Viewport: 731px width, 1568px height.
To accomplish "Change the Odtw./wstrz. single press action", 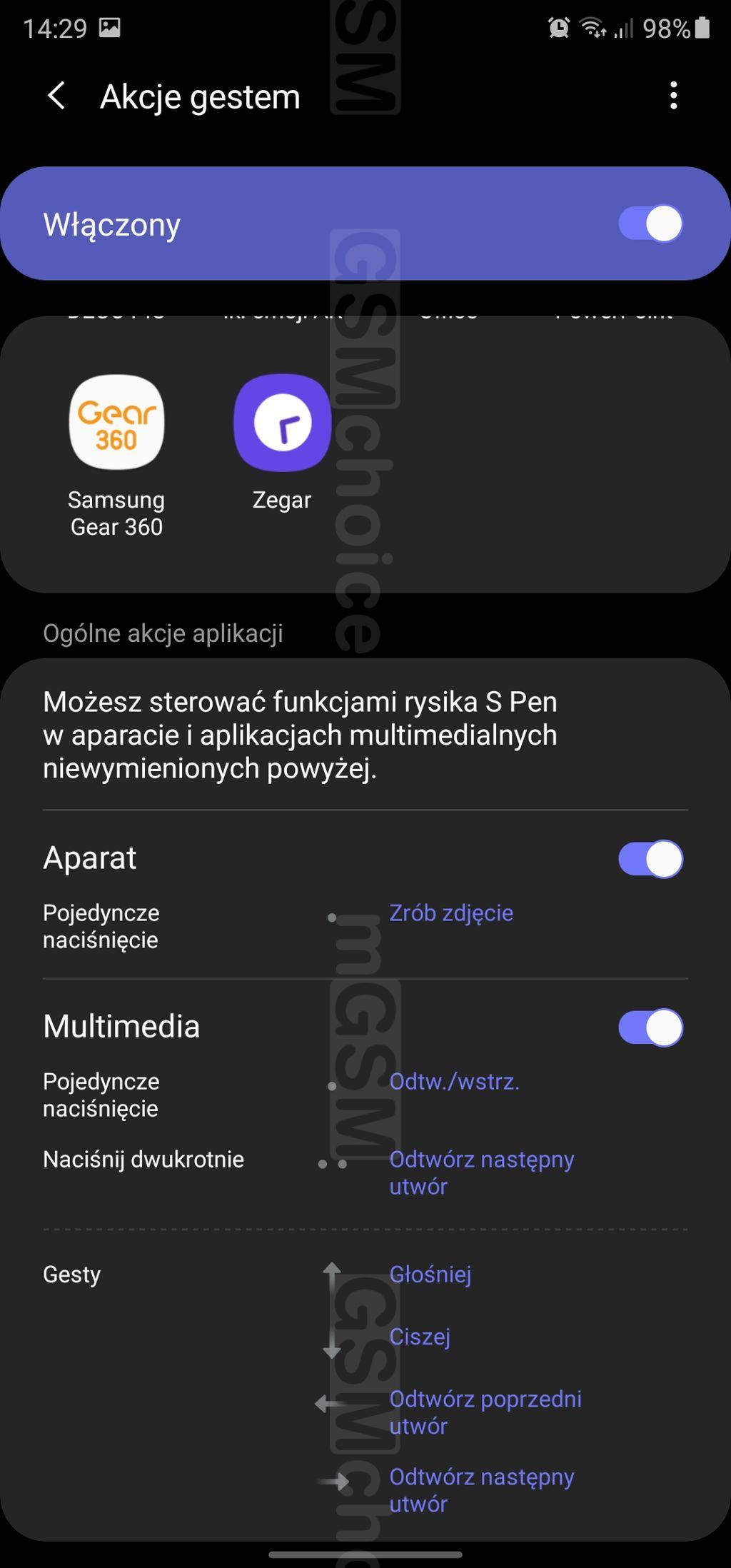I will (x=454, y=1082).
